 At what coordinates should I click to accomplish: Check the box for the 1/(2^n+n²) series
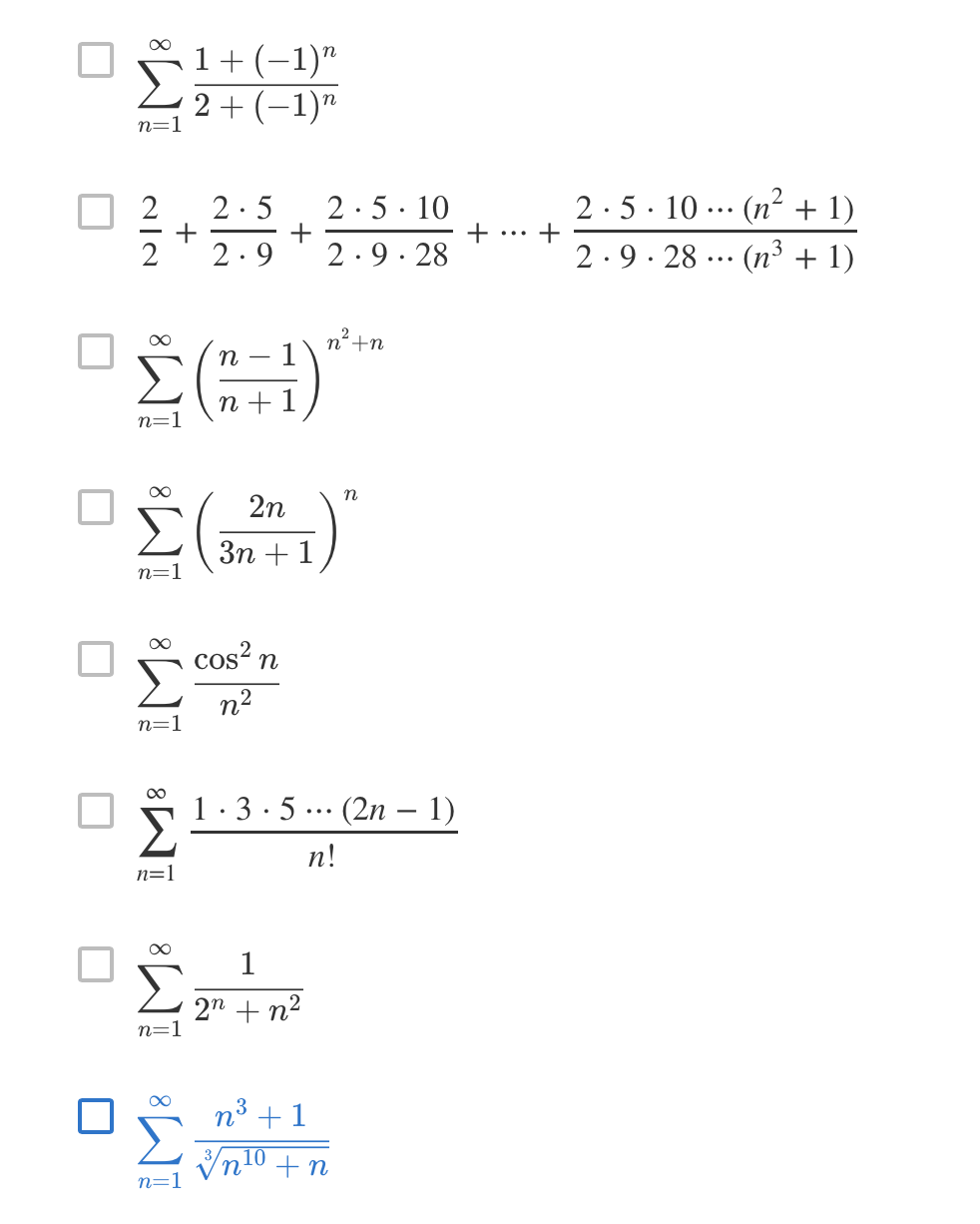coord(95,962)
